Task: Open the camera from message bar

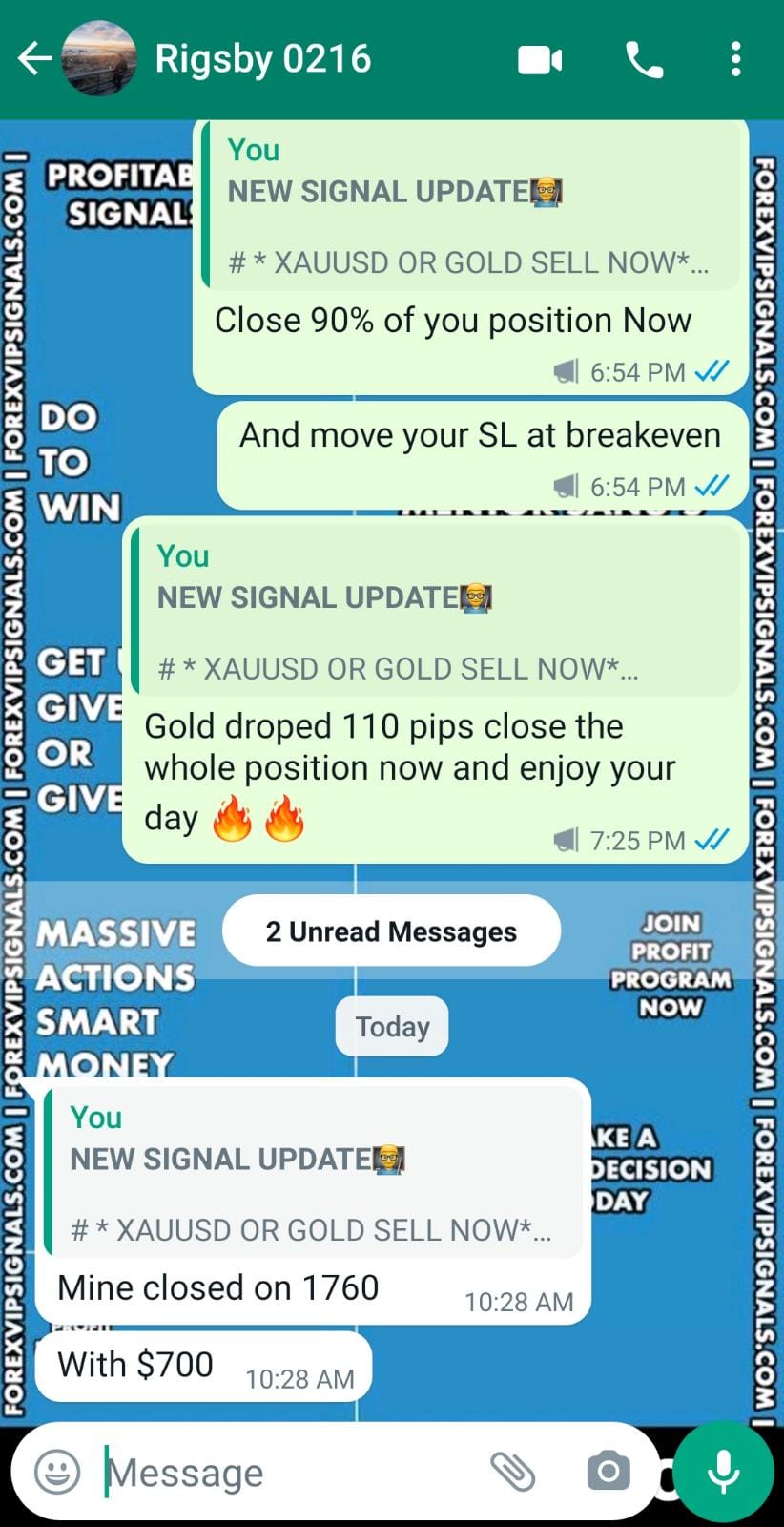Action: pyautogui.click(x=609, y=1472)
